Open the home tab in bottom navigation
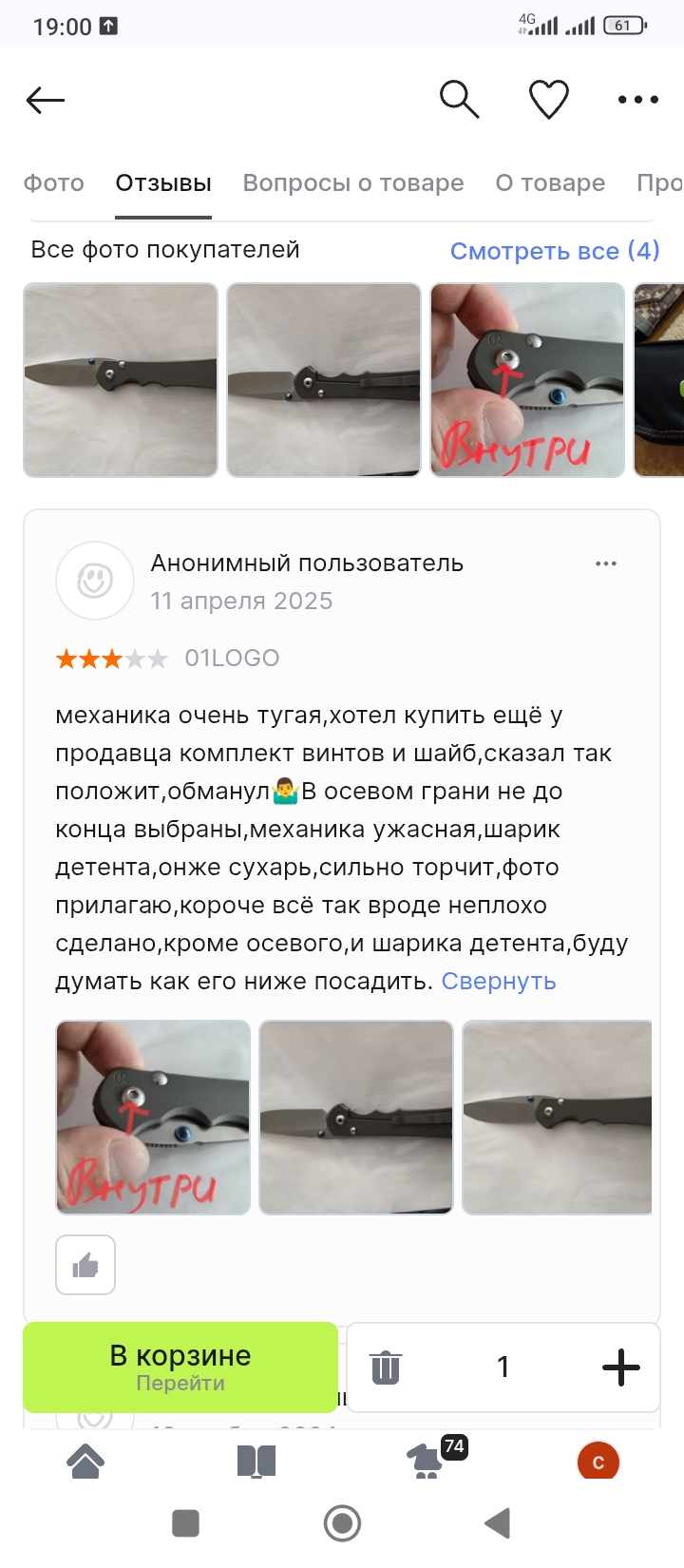 (85, 1462)
